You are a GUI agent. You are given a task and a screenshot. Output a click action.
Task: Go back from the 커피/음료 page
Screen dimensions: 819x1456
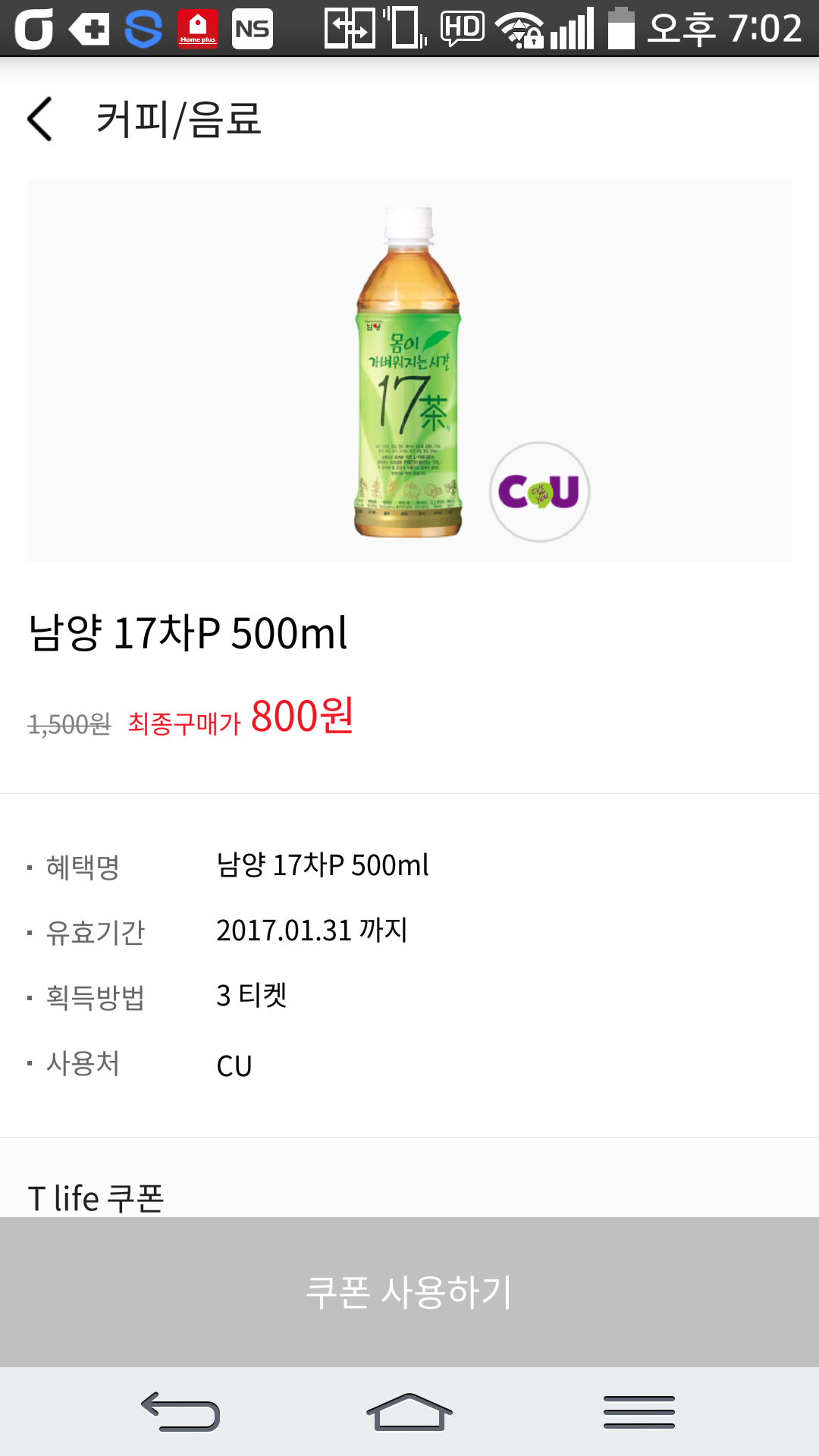click(x=39, y=119)
